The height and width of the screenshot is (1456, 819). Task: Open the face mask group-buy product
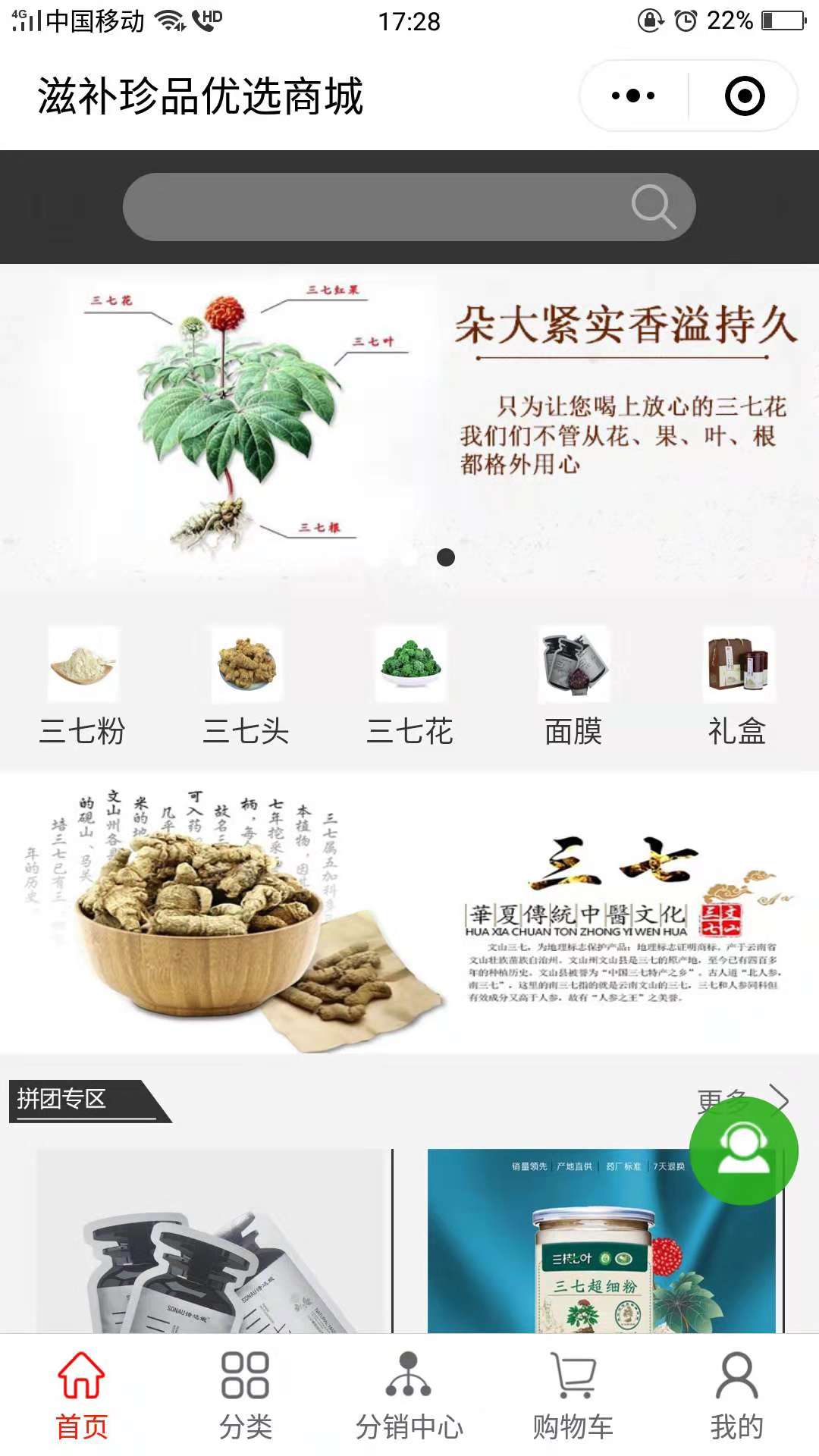coord(214,1244)
